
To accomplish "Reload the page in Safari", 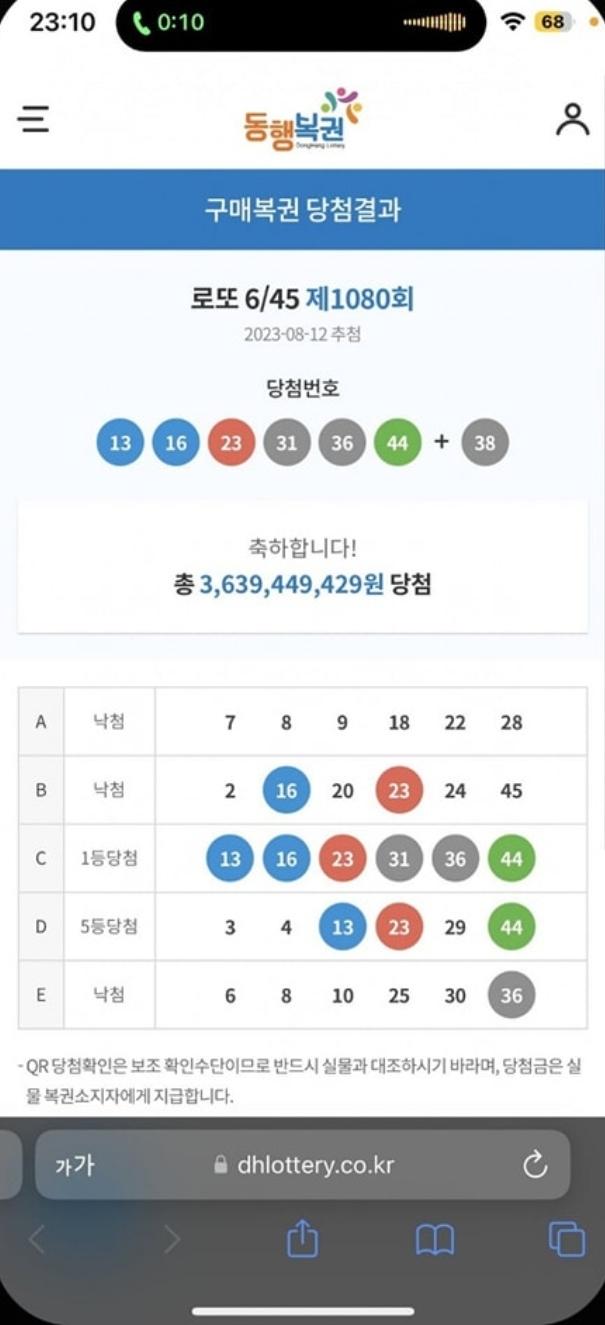I will tap(535, 1164).
